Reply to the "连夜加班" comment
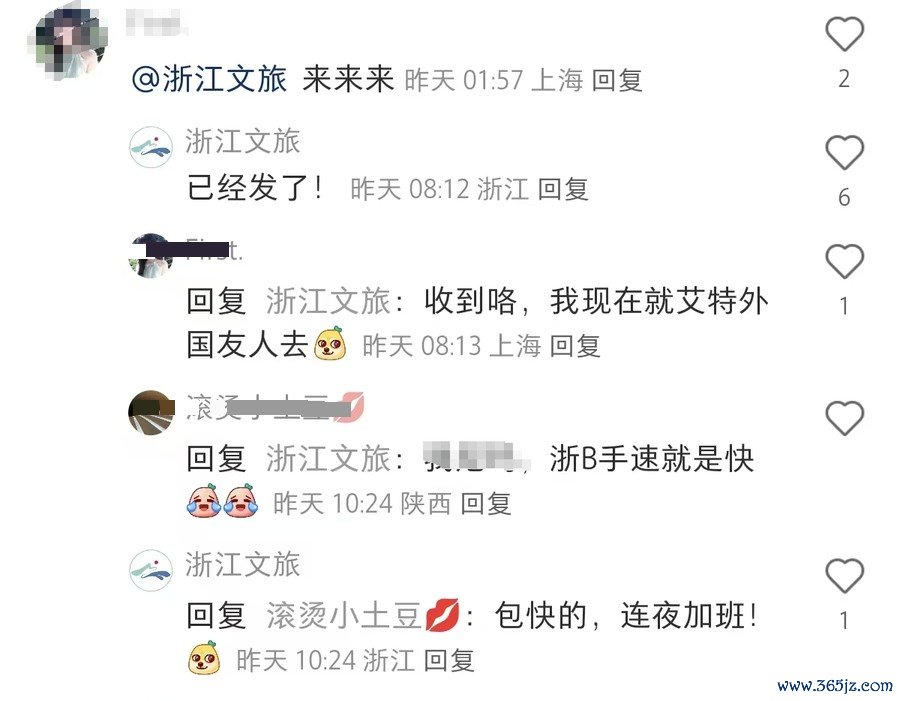Screen dimensions: 900x701 (448, 660)
